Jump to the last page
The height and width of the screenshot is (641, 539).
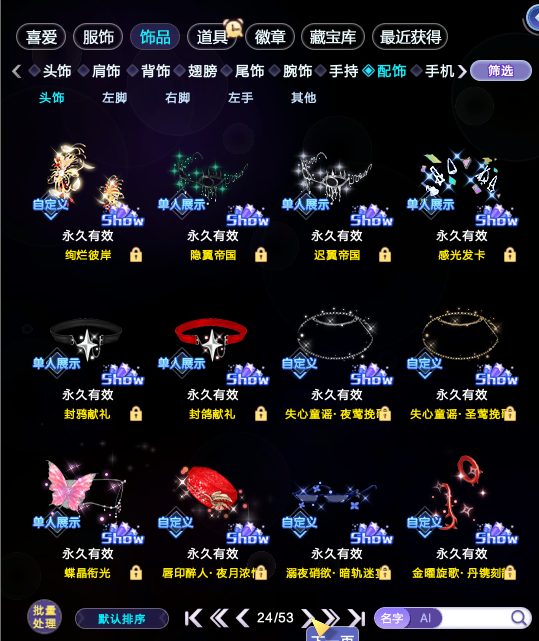357,618
